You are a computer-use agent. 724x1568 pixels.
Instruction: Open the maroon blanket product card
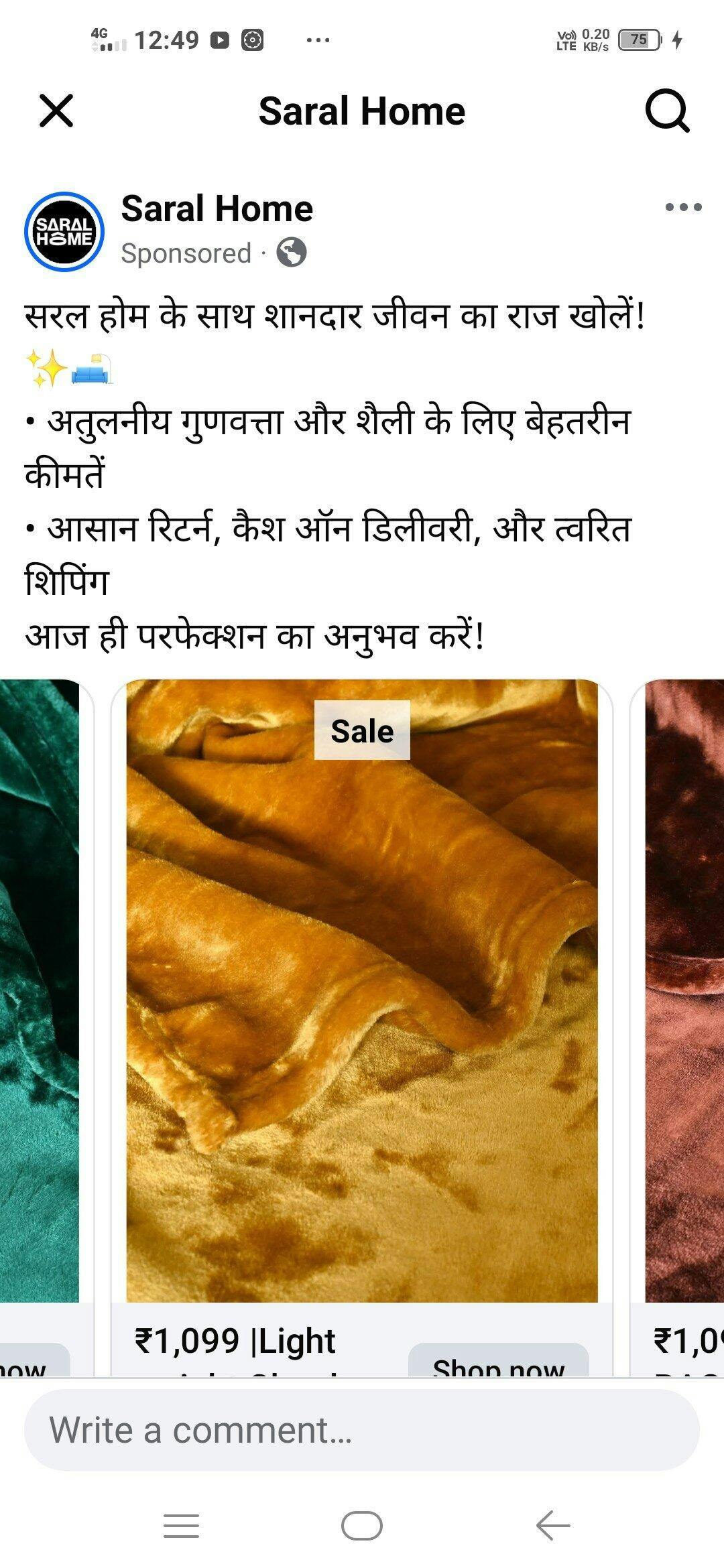[x=685, y=992]
